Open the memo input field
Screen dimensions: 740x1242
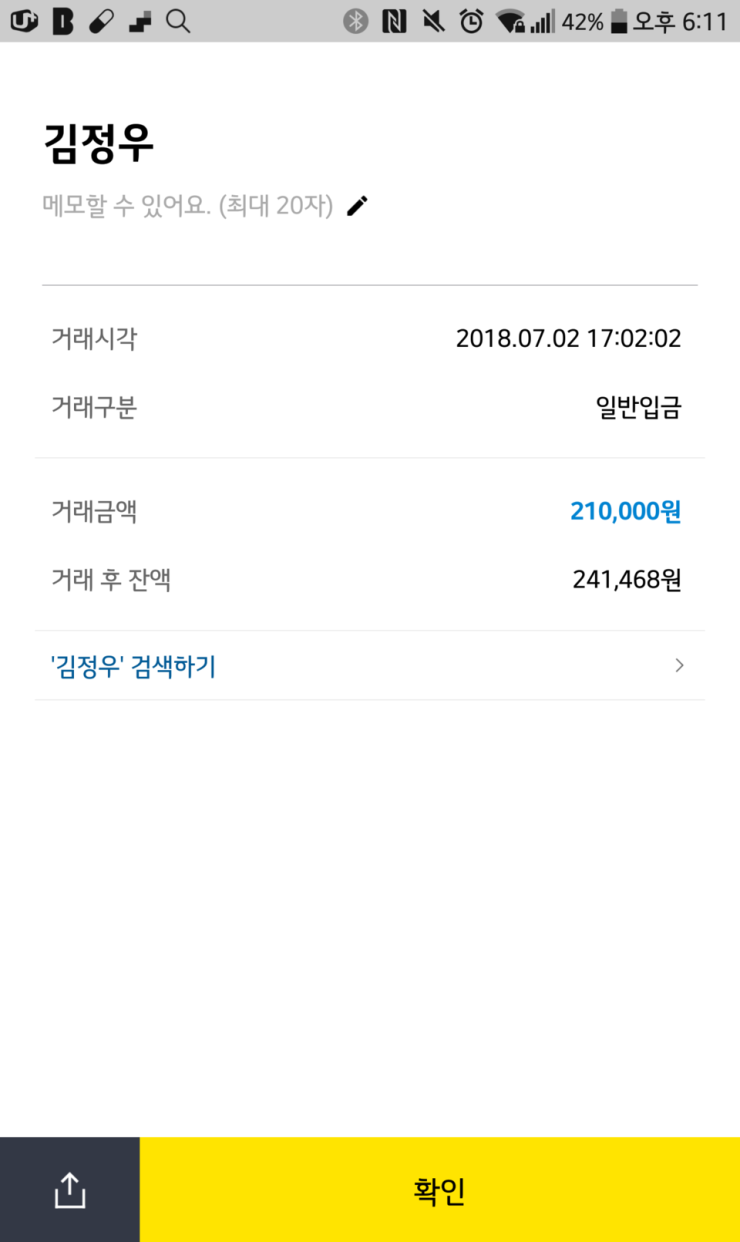point(187,206)
